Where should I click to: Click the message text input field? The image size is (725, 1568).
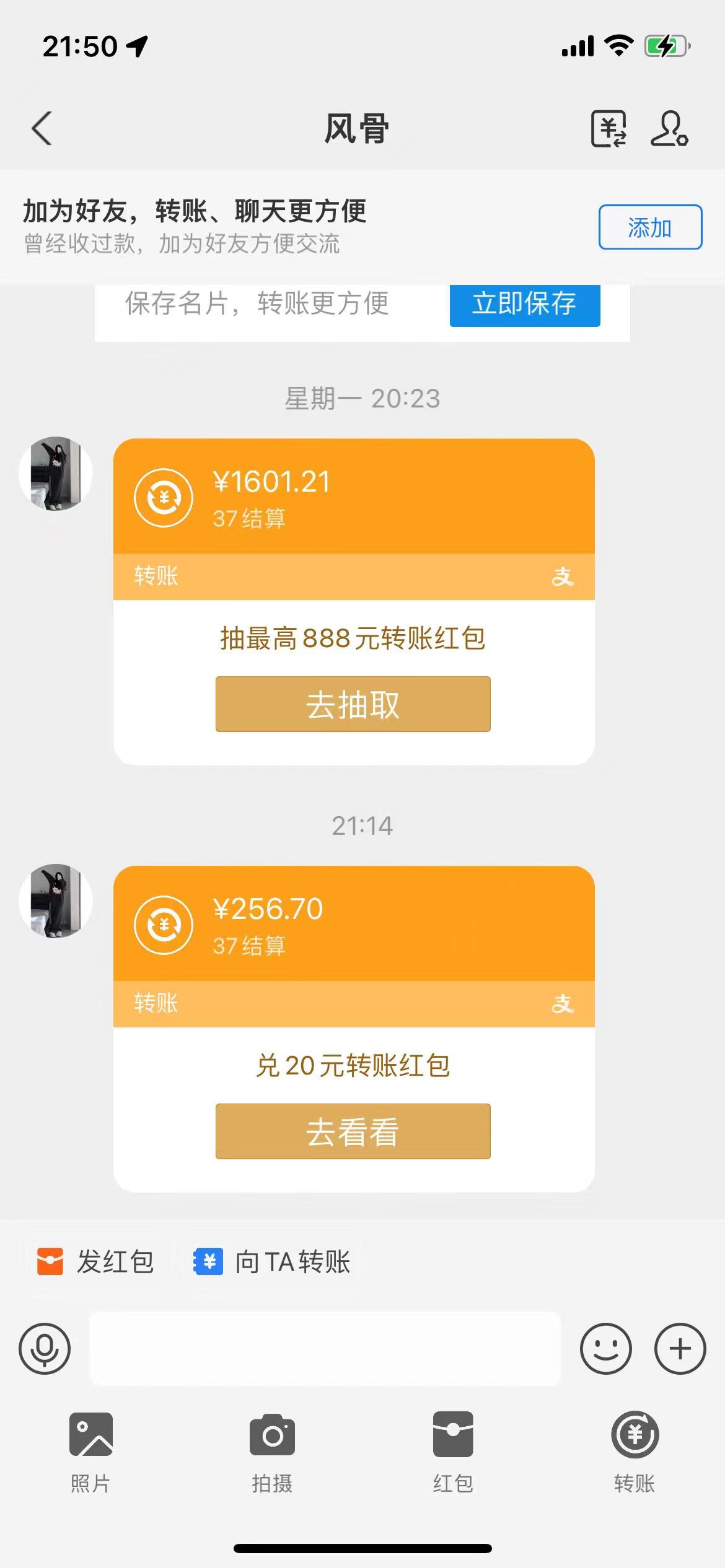pyautogui.click(x=325, y=1349)
